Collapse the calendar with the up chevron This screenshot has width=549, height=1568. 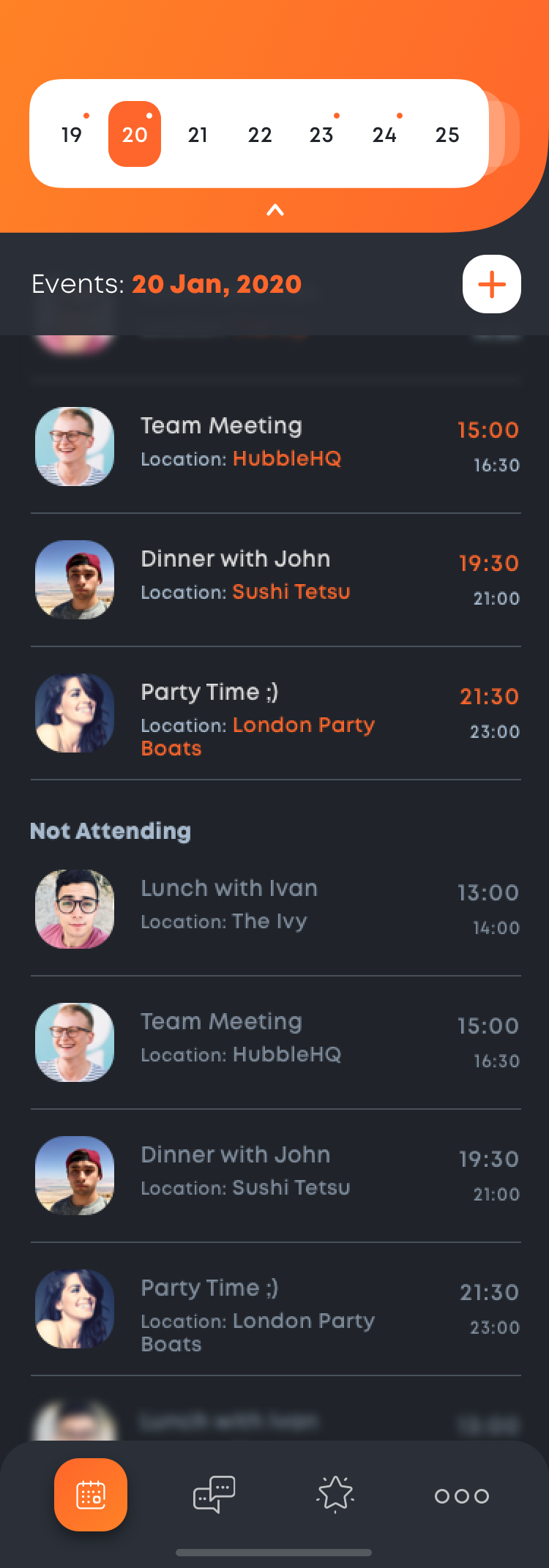[x=275, y=211]
